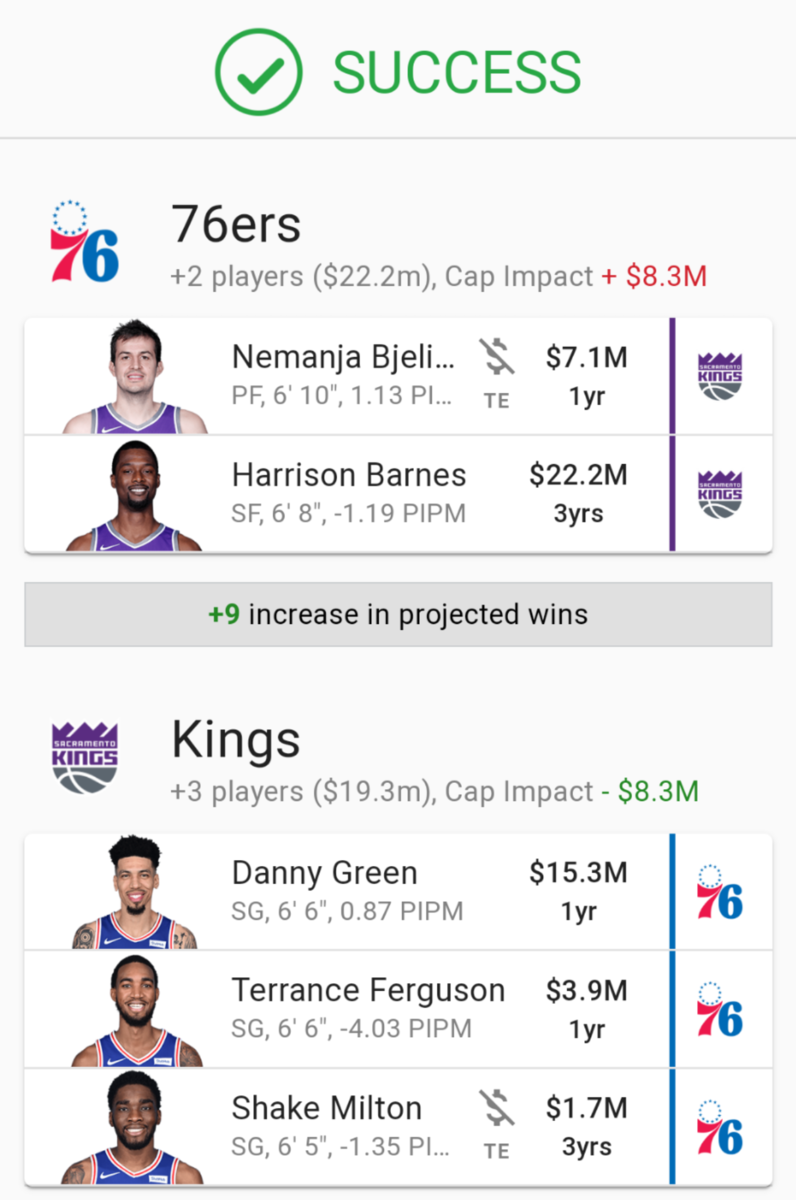The image size is (796, 1200).
Task: Select the Harrison Barnes row
Action: 348,493
